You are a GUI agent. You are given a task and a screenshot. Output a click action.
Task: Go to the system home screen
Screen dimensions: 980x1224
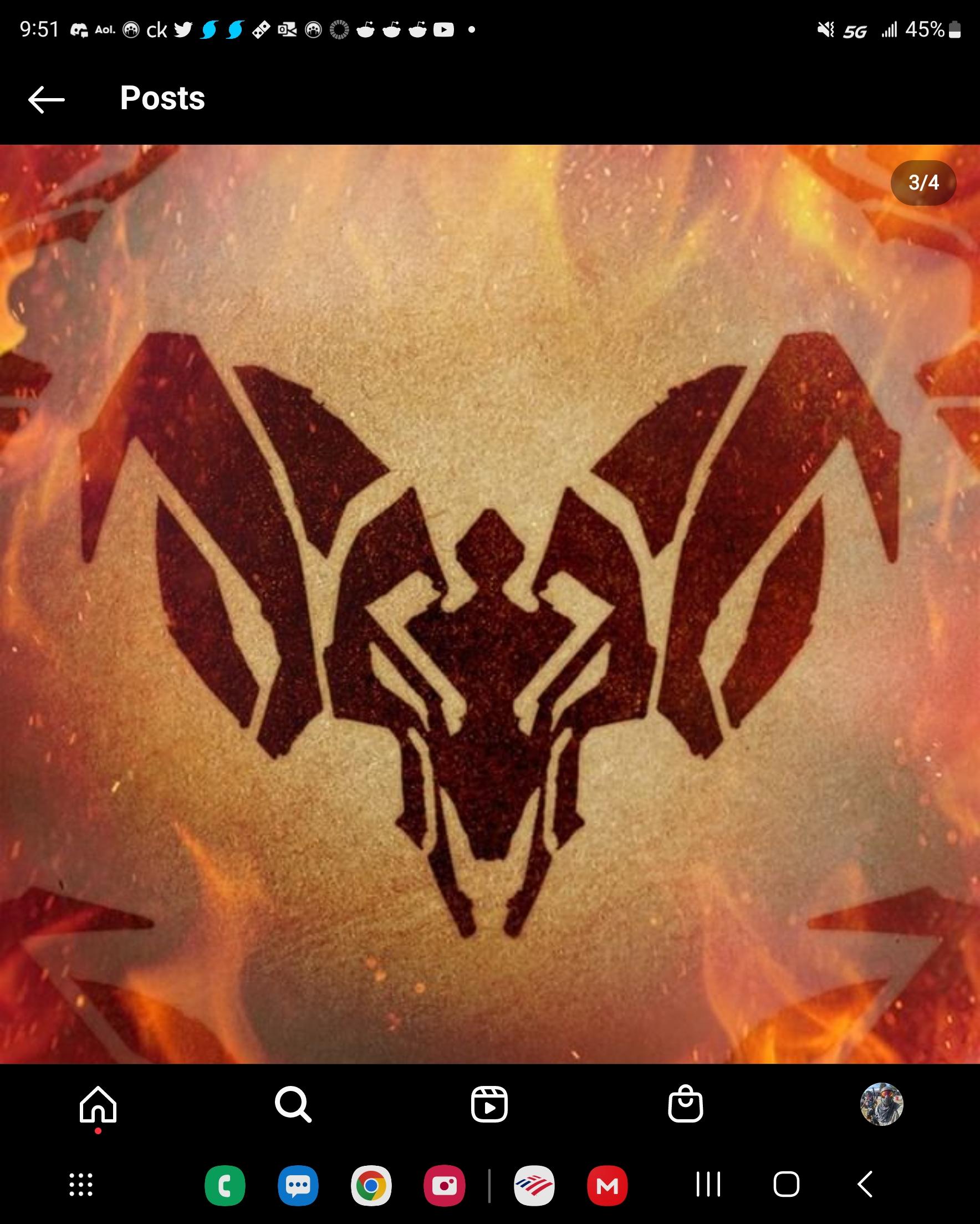787,1185
